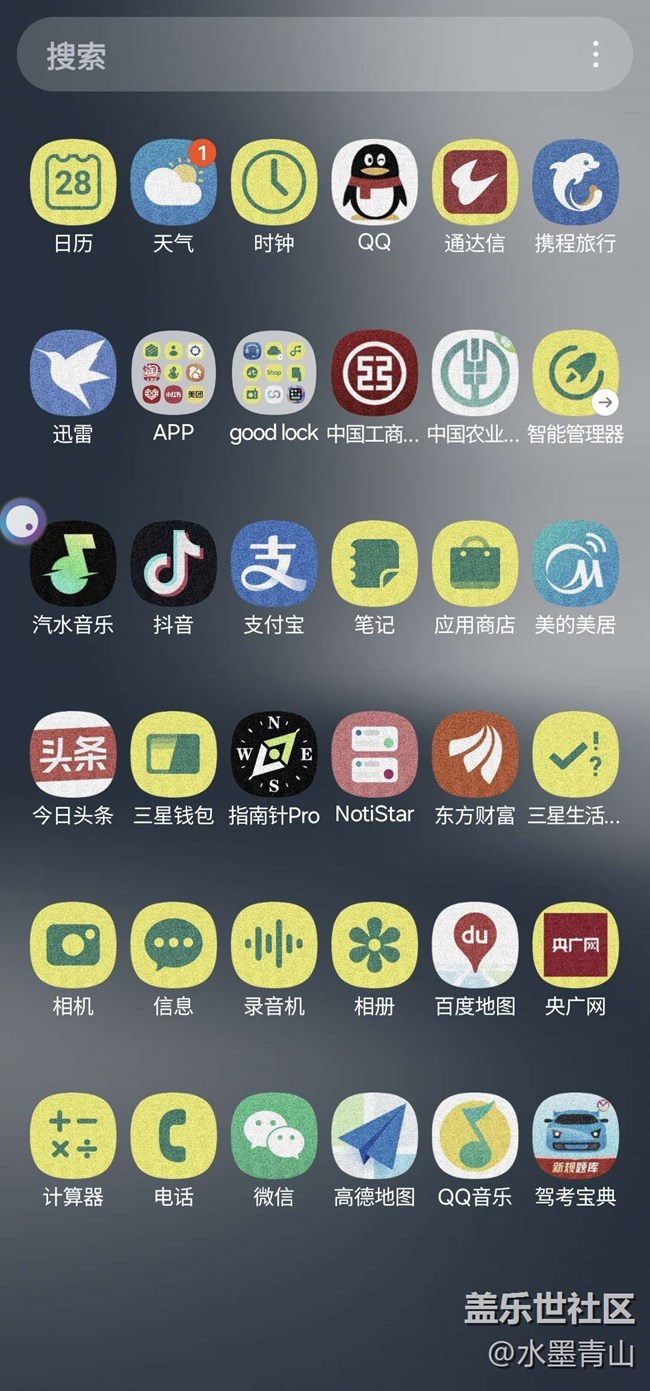Launch 支付宝

[274, 564]
